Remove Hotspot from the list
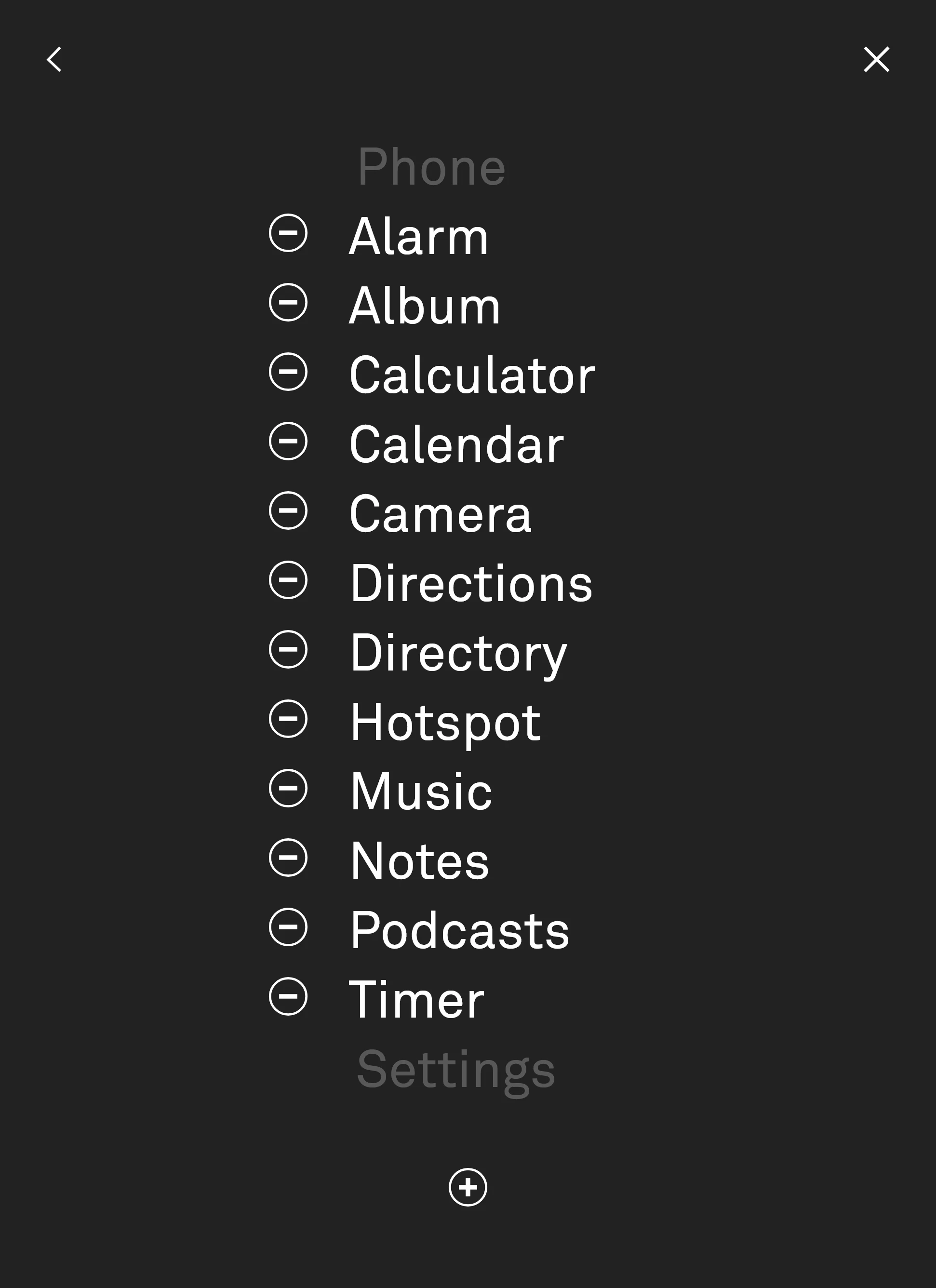 pyautogui.click(x=288, y=719)
